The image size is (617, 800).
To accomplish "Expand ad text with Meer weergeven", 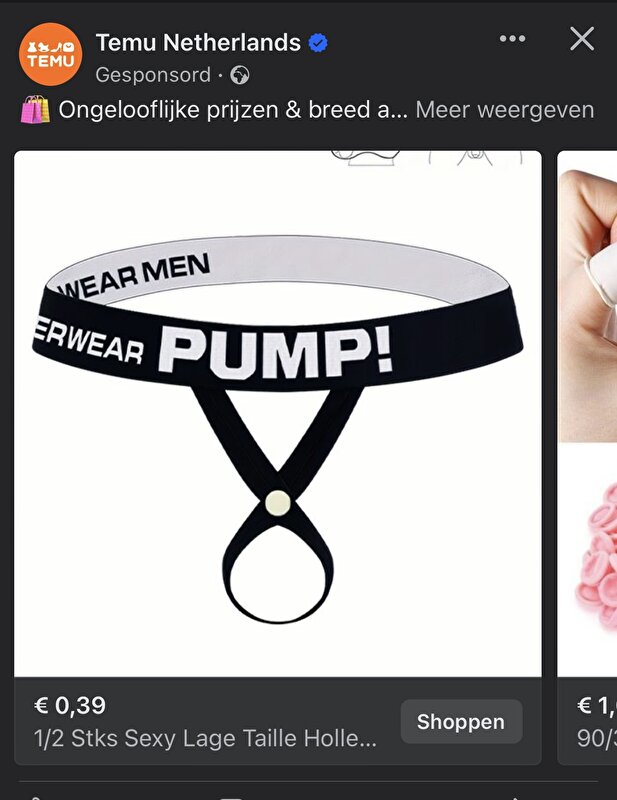I will (x=504, y=109).
